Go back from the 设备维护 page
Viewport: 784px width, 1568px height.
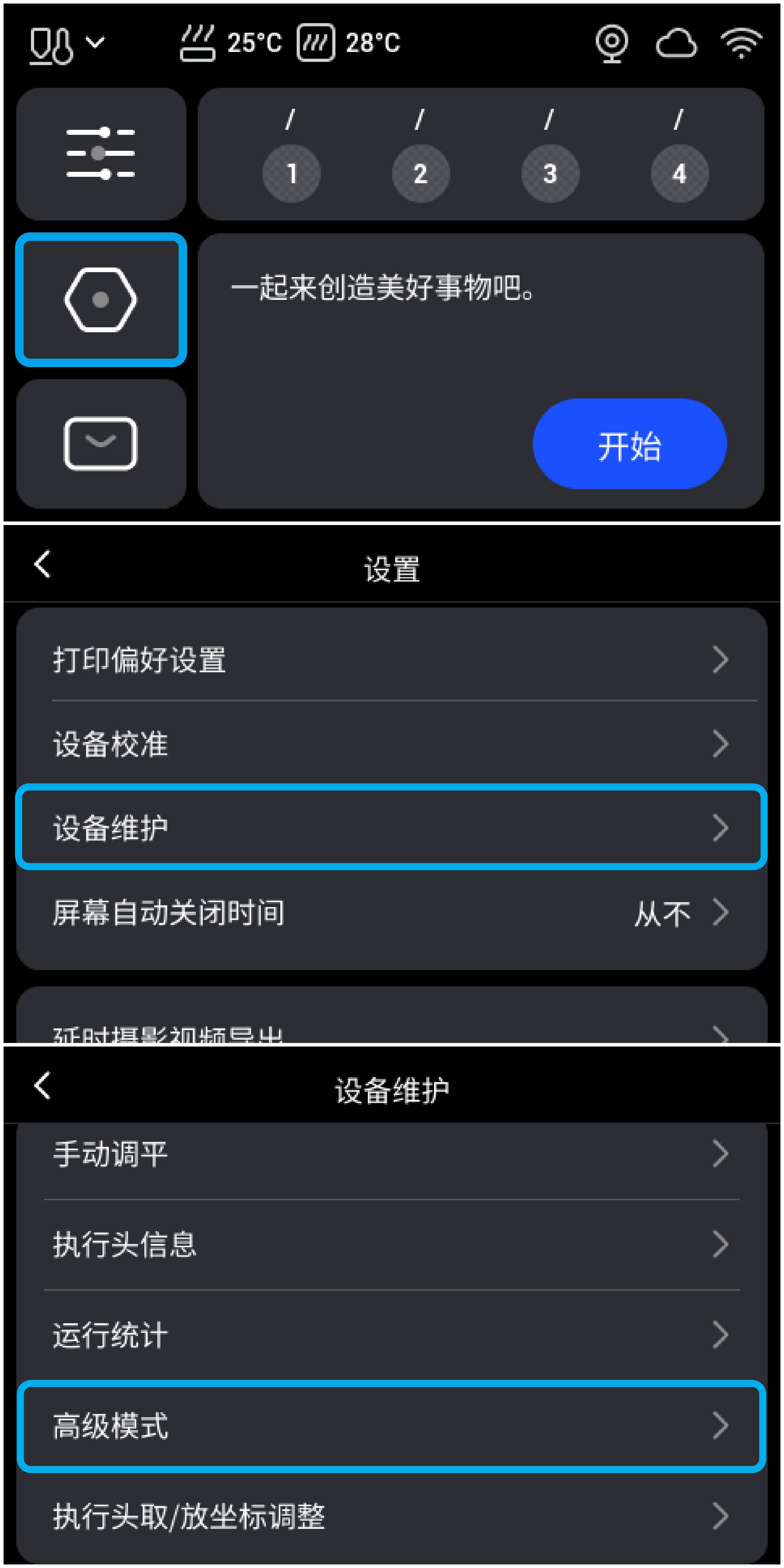tap(43, 1085)
